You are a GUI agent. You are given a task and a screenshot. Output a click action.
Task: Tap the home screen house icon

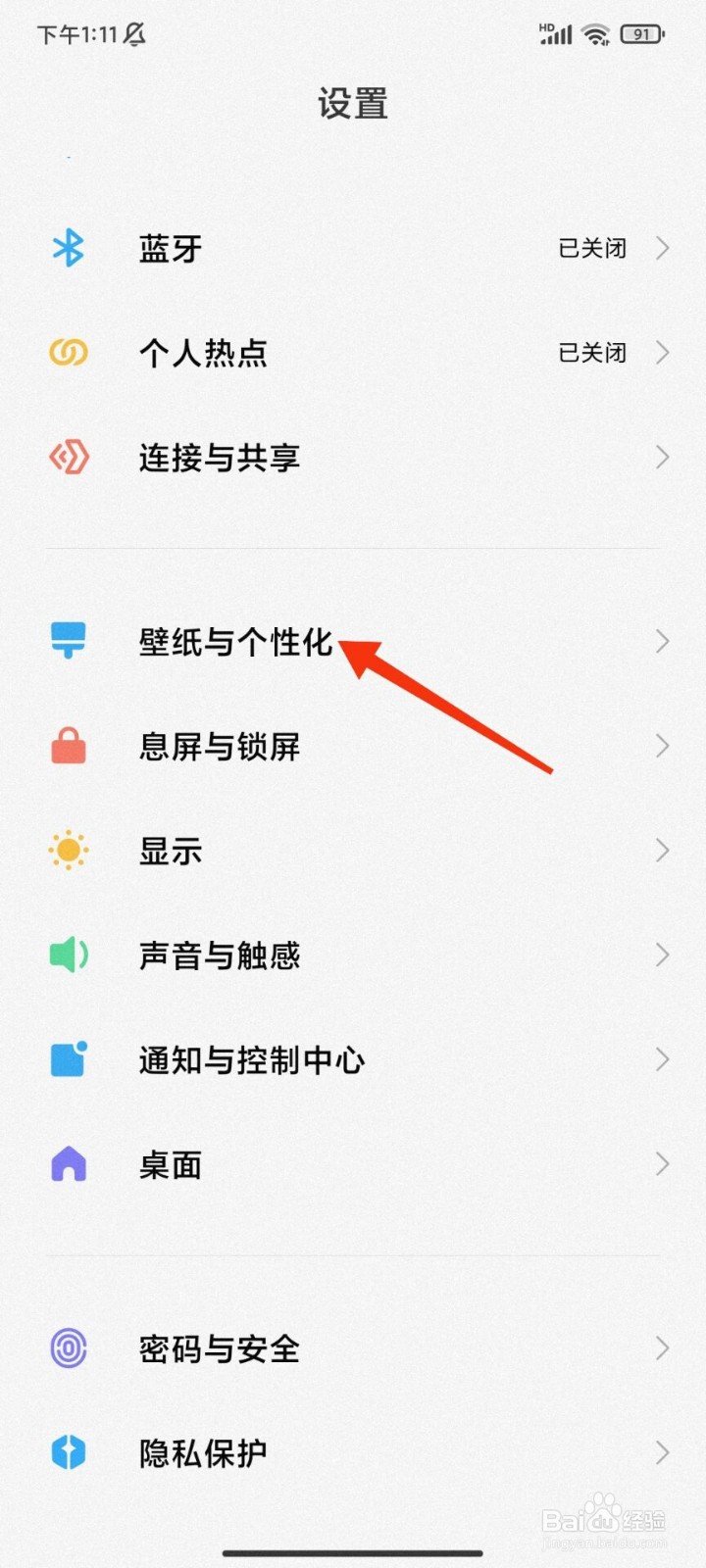click(x=68, y=1164)
